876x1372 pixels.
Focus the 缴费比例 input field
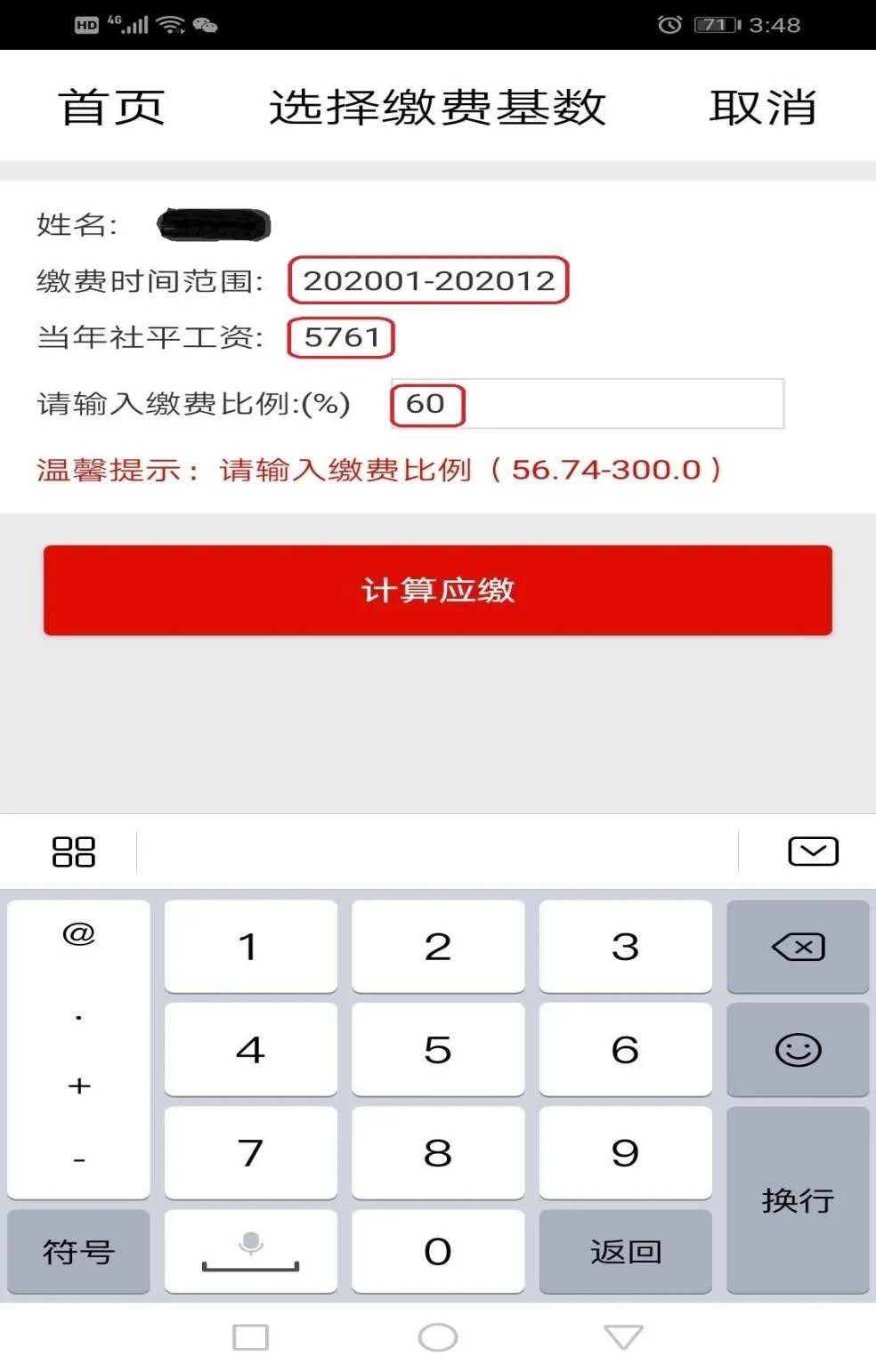[588, 404]
